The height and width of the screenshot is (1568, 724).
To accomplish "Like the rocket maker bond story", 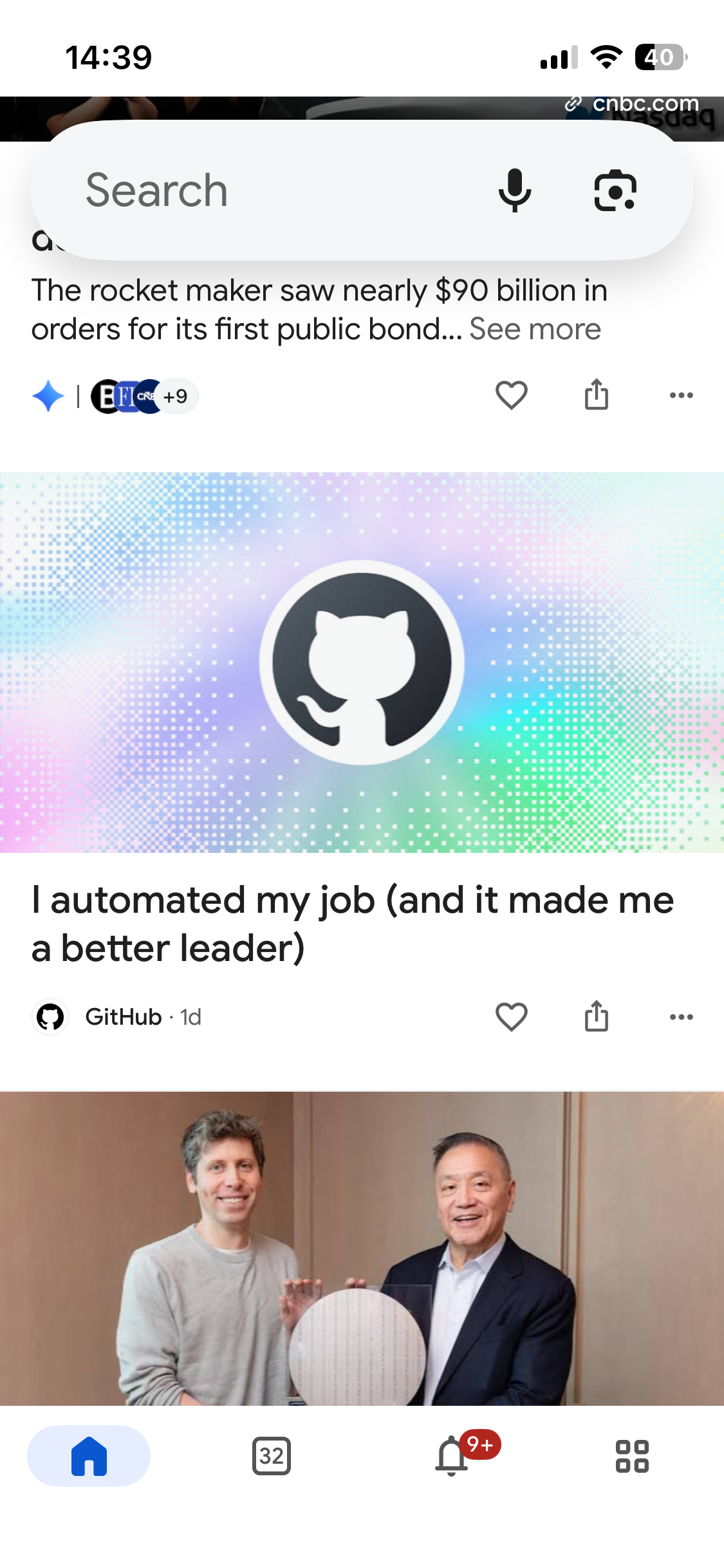I will [x=512, y=395].
